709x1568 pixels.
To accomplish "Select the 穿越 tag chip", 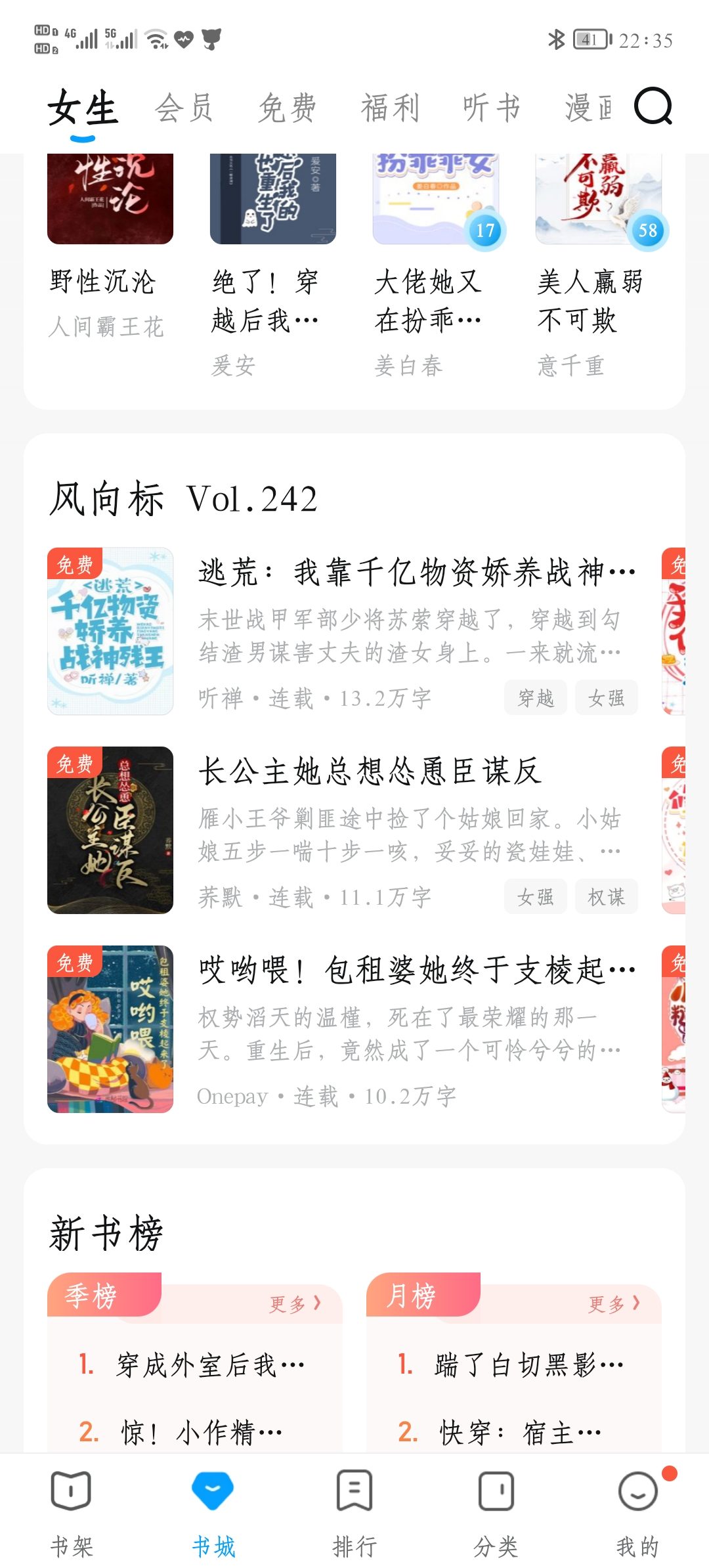I will pyautogui.click(x=536, y=698).
